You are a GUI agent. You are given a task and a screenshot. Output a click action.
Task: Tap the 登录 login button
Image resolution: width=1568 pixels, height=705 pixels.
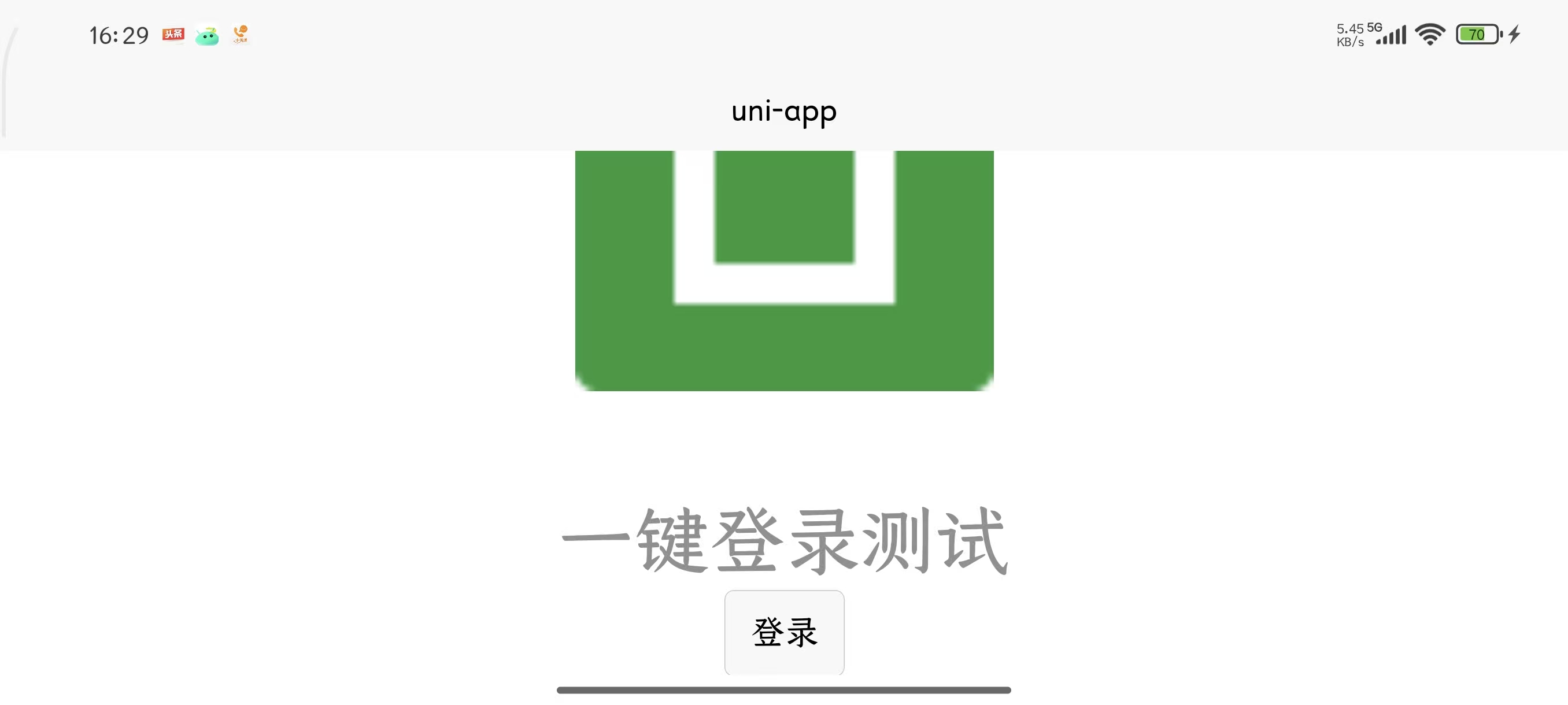point(784,632)
